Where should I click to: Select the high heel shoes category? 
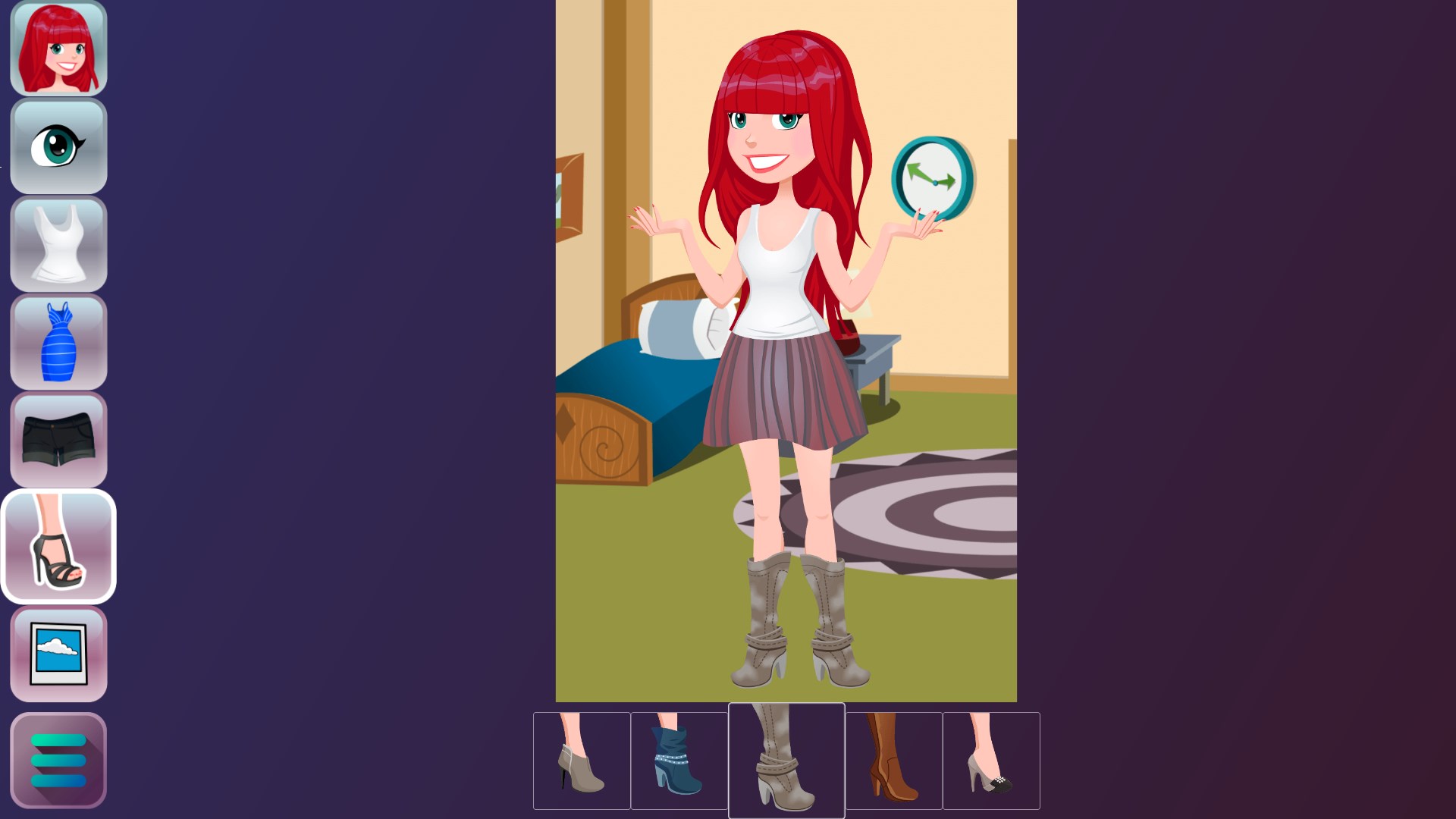point(58,547)
